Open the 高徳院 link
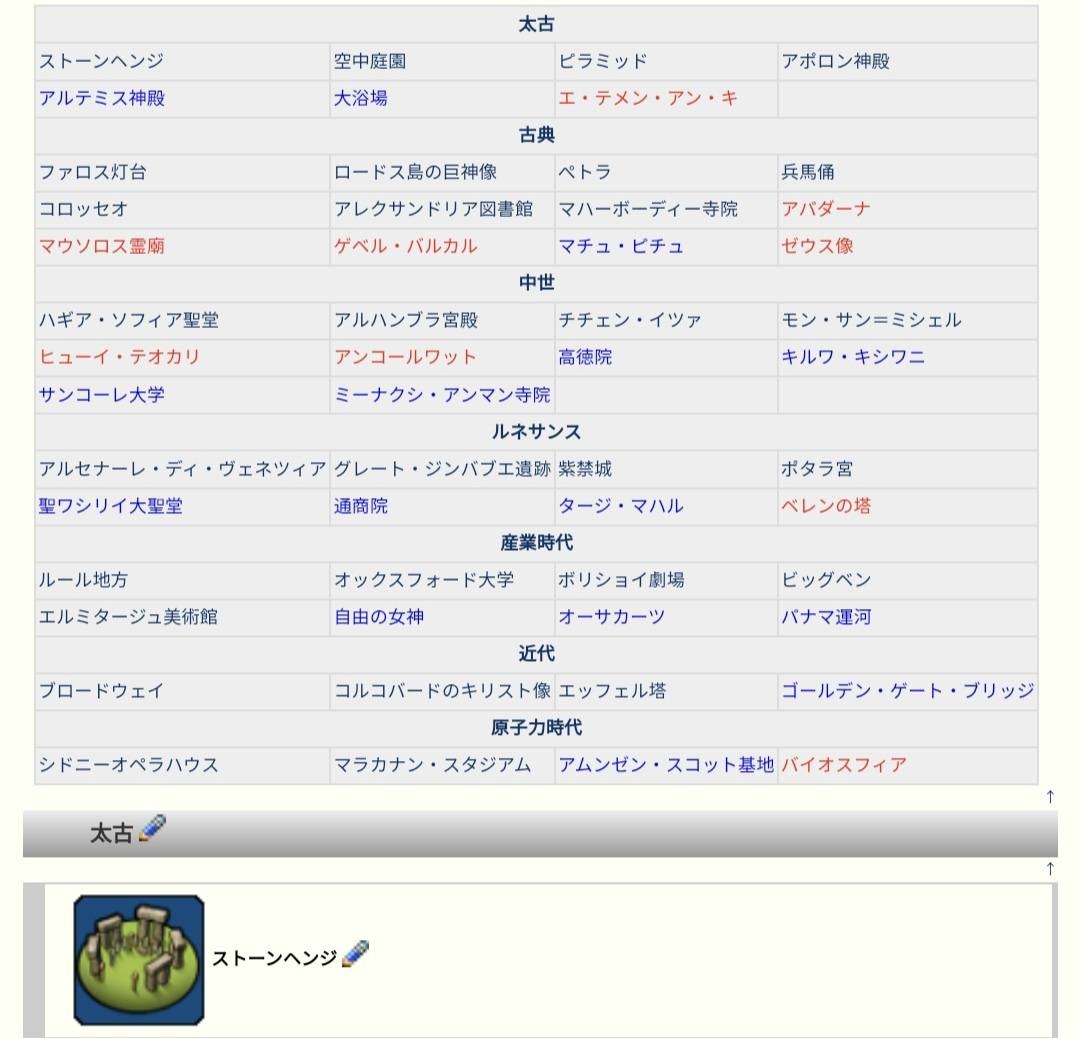 [x=584, y=357]
